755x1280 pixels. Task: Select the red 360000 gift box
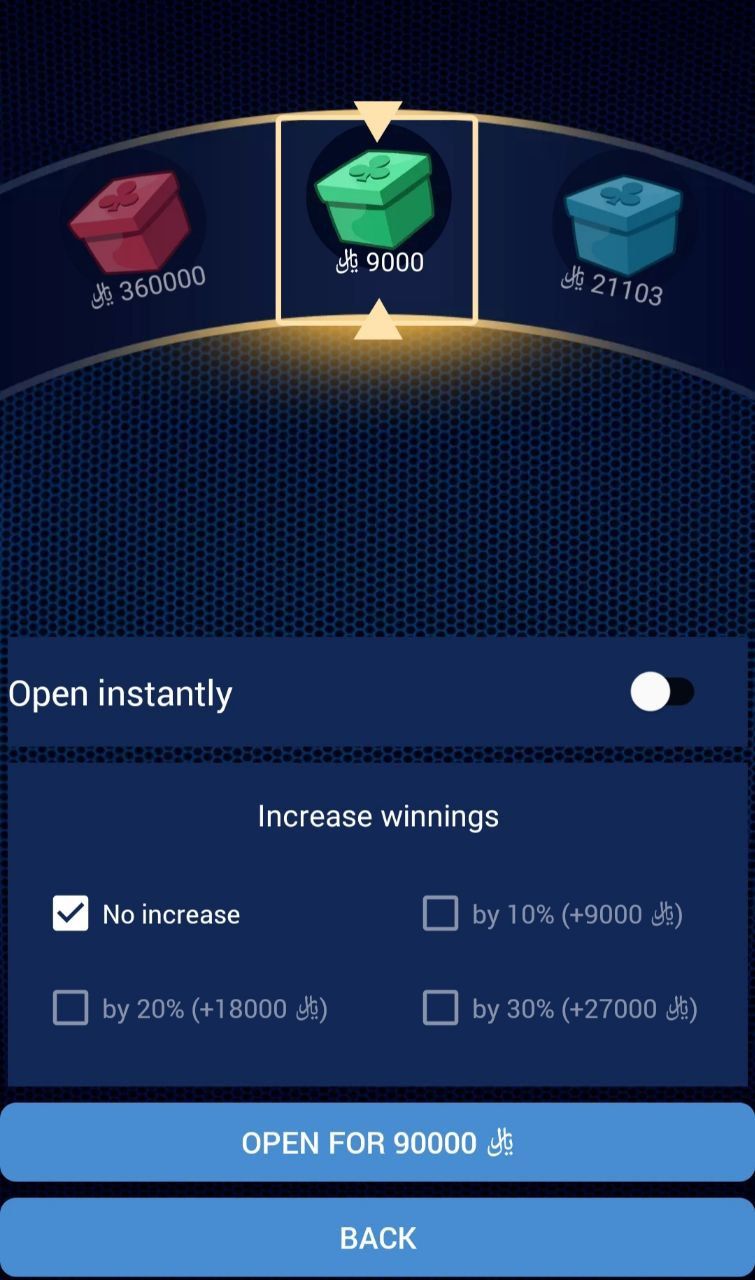pyautogui.click(x=127, y=223)
